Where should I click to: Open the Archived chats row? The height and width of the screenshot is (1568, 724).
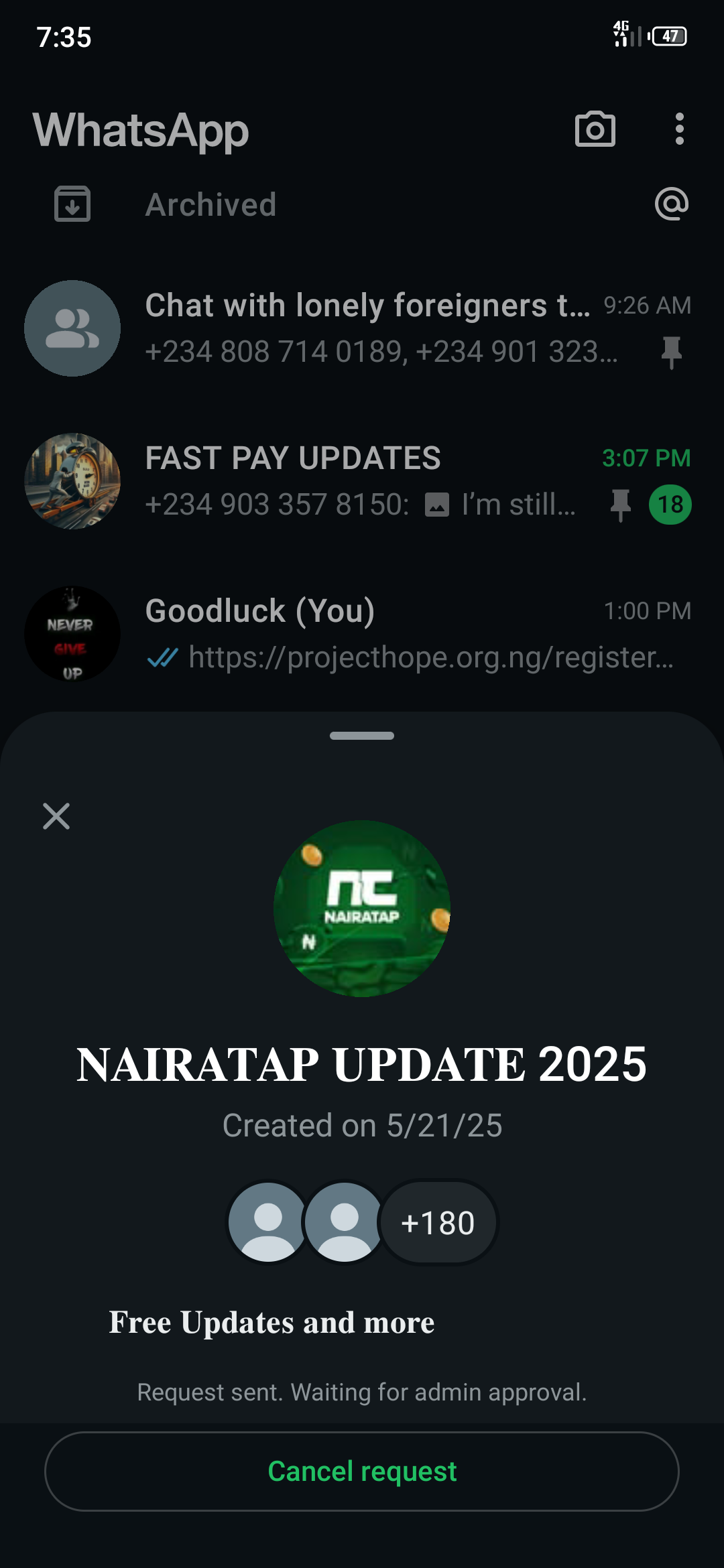pos(210,204)
